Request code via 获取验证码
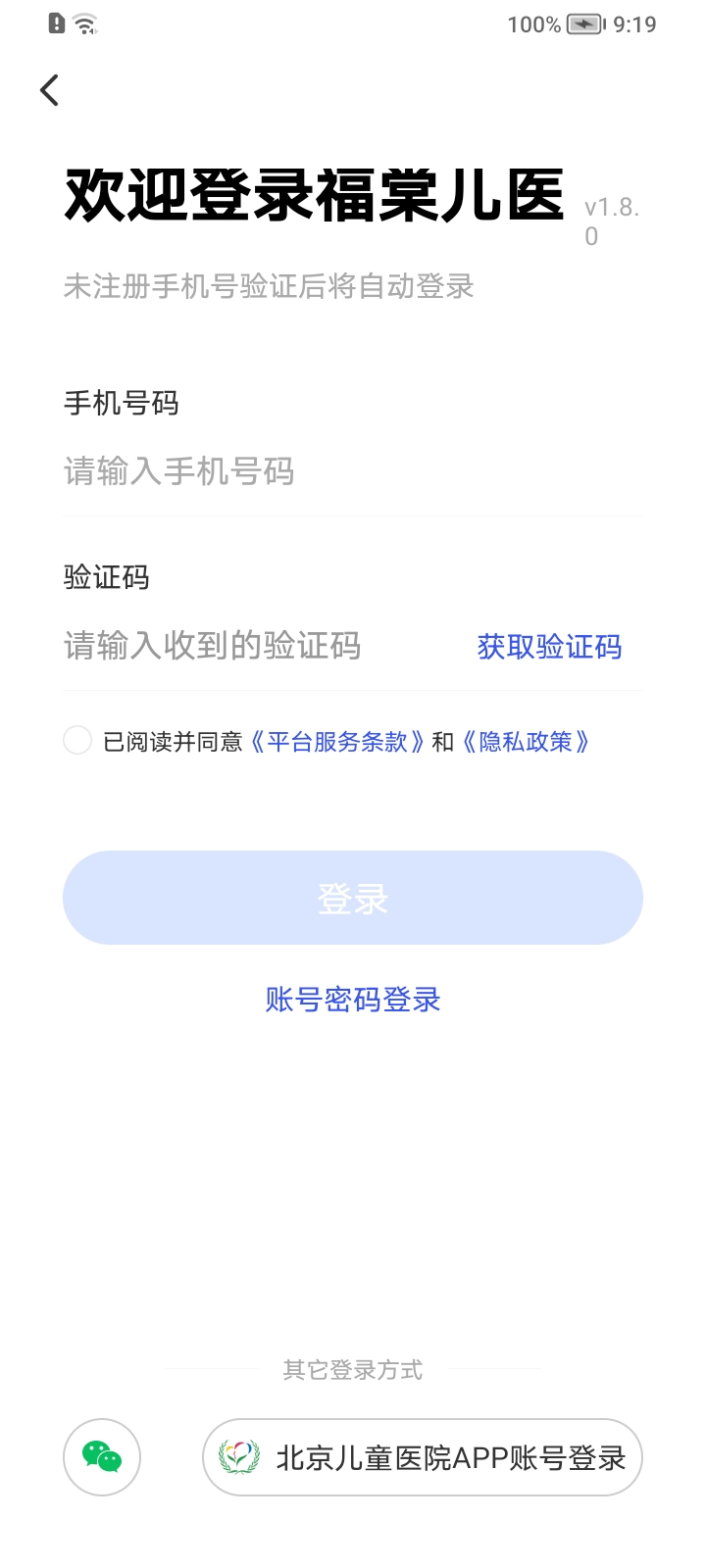Screen dimensions: 706x1568 [x=548, y=647]
